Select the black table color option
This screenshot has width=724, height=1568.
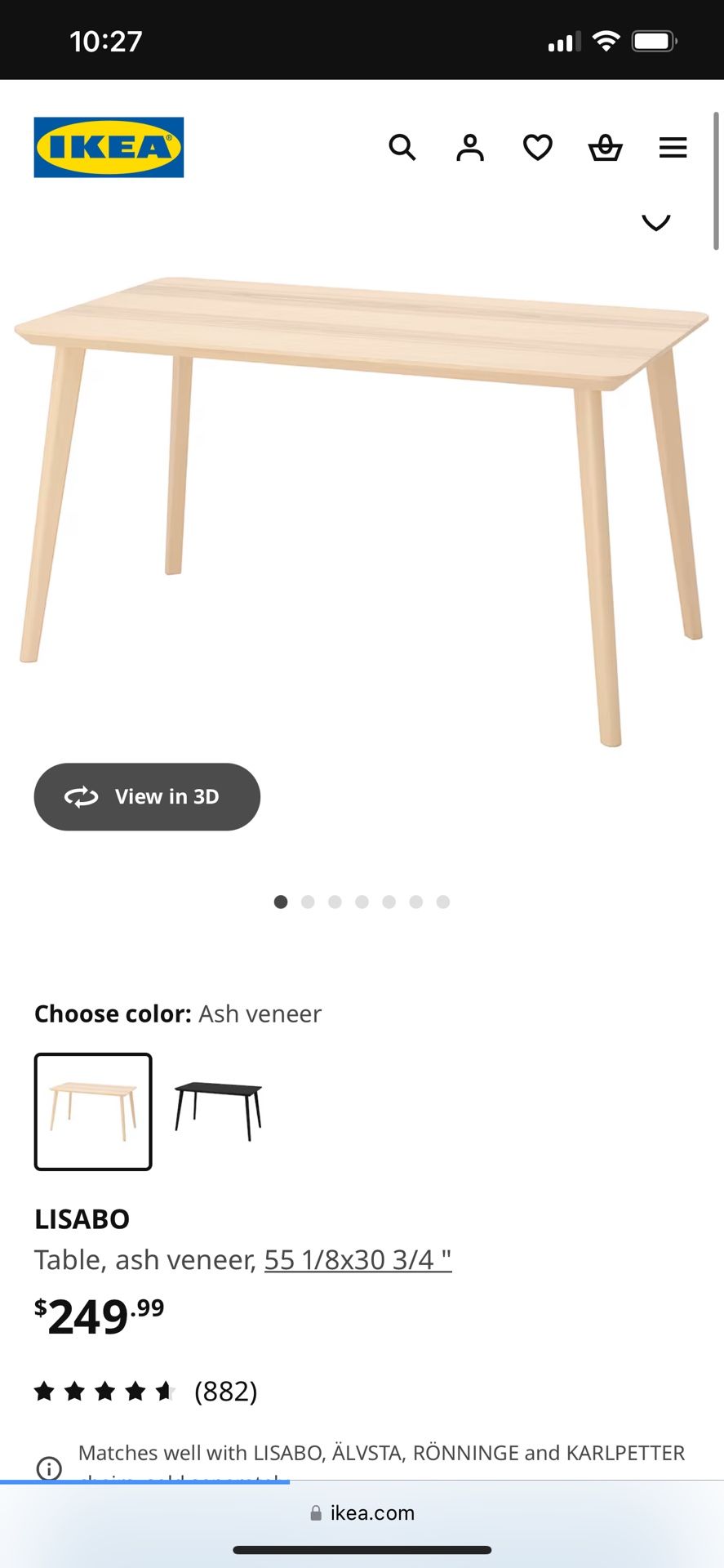point(218,1111)
